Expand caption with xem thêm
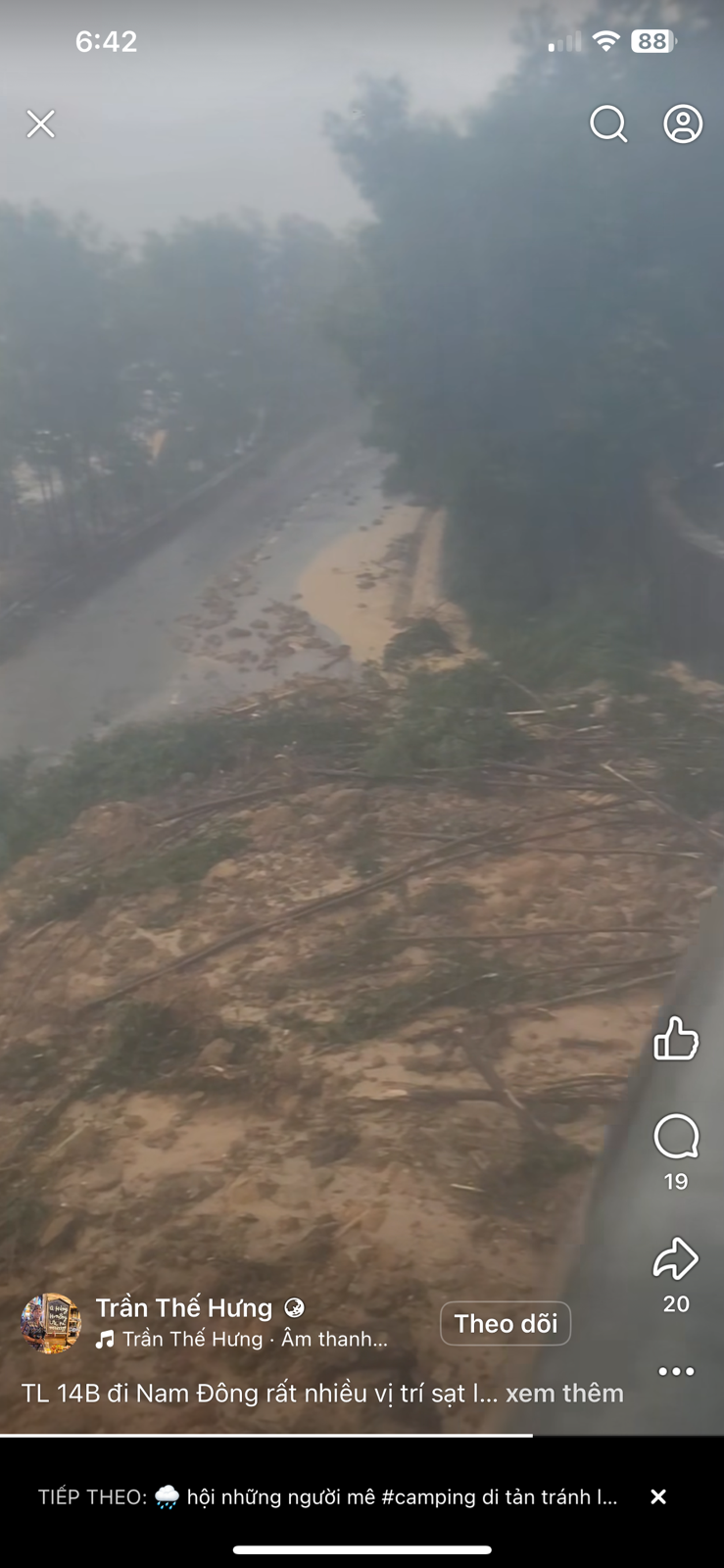Image resolution: width=724 pixels, height=1568 pixels. [x=564, y=1393]
